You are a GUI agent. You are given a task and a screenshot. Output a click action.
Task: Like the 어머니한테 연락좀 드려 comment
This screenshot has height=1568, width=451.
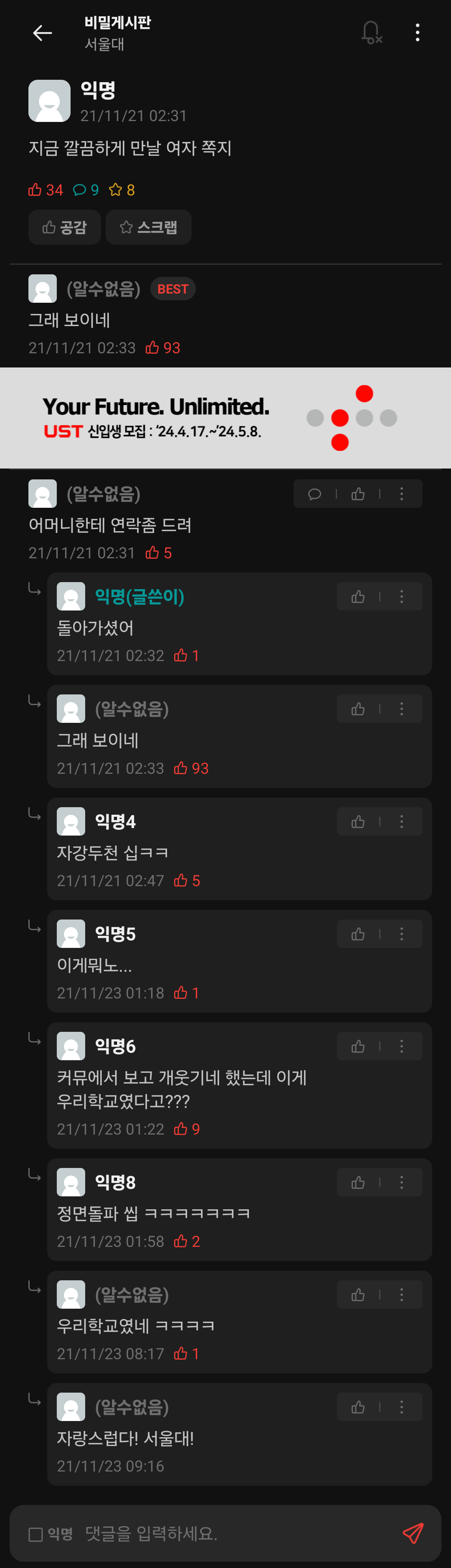tap(358, 494)
